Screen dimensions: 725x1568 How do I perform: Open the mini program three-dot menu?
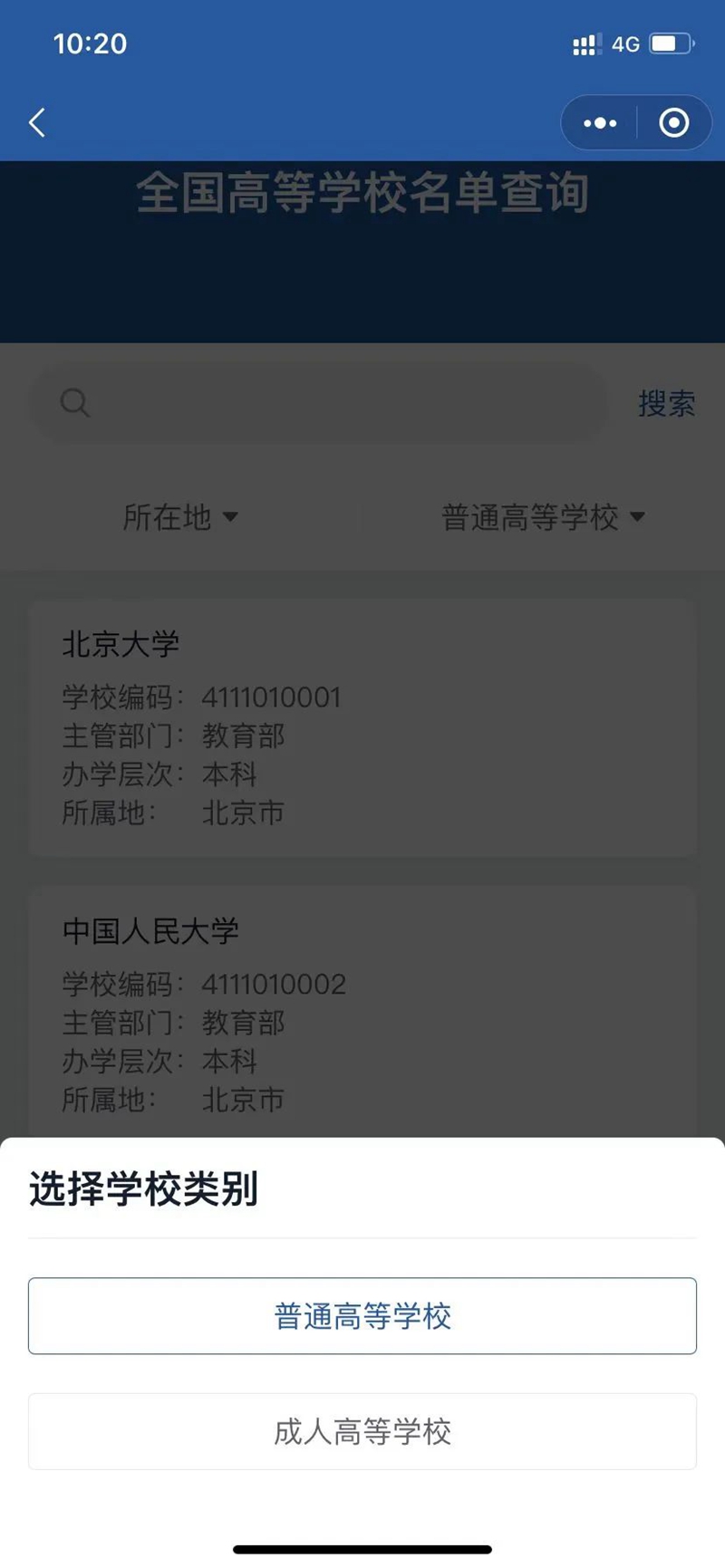[x=600, y=122]
